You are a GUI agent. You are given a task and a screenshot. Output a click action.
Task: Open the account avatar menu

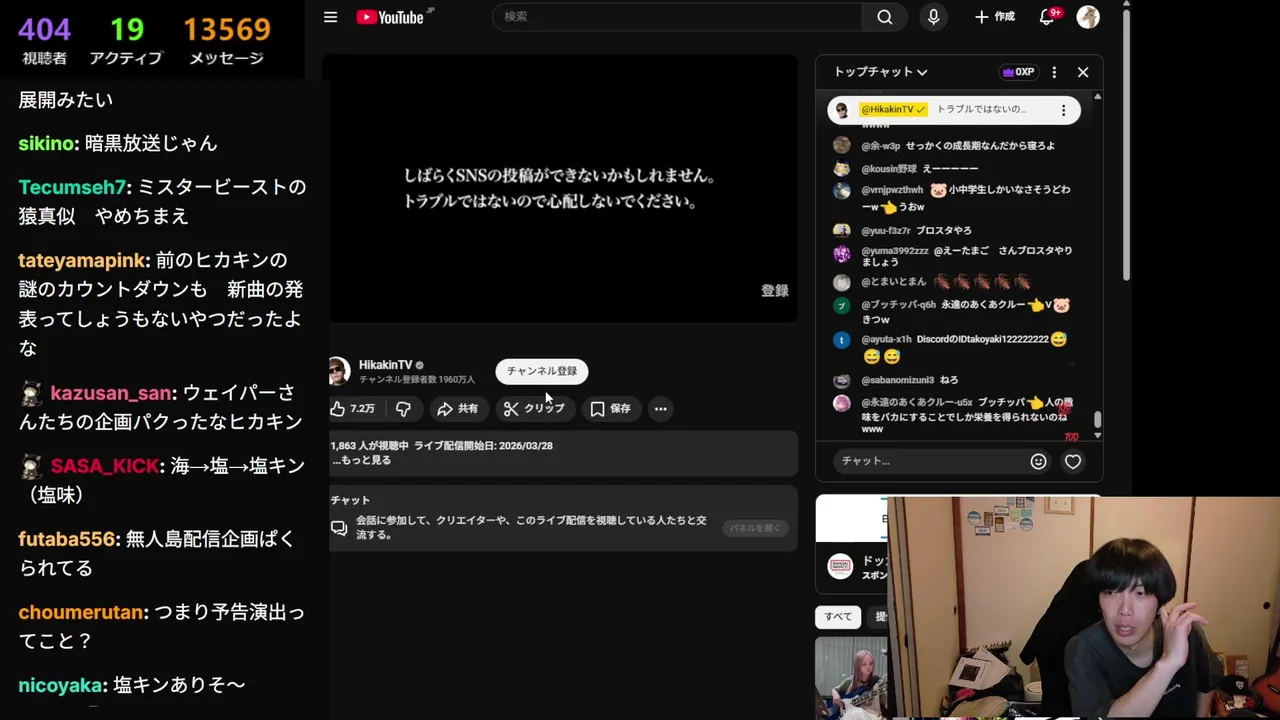(1088, 17)
